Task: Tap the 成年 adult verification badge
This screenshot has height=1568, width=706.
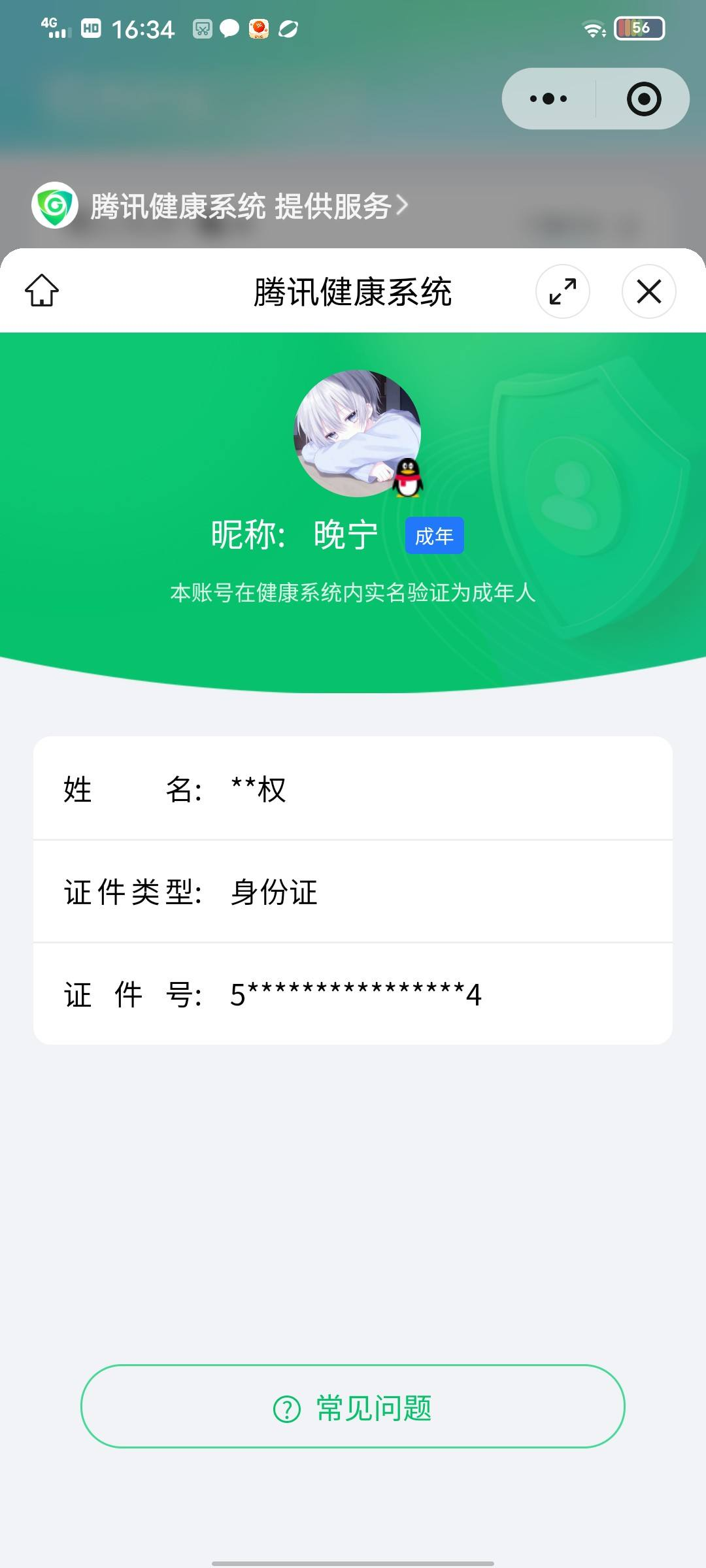Action: click(x=435, y=534)
